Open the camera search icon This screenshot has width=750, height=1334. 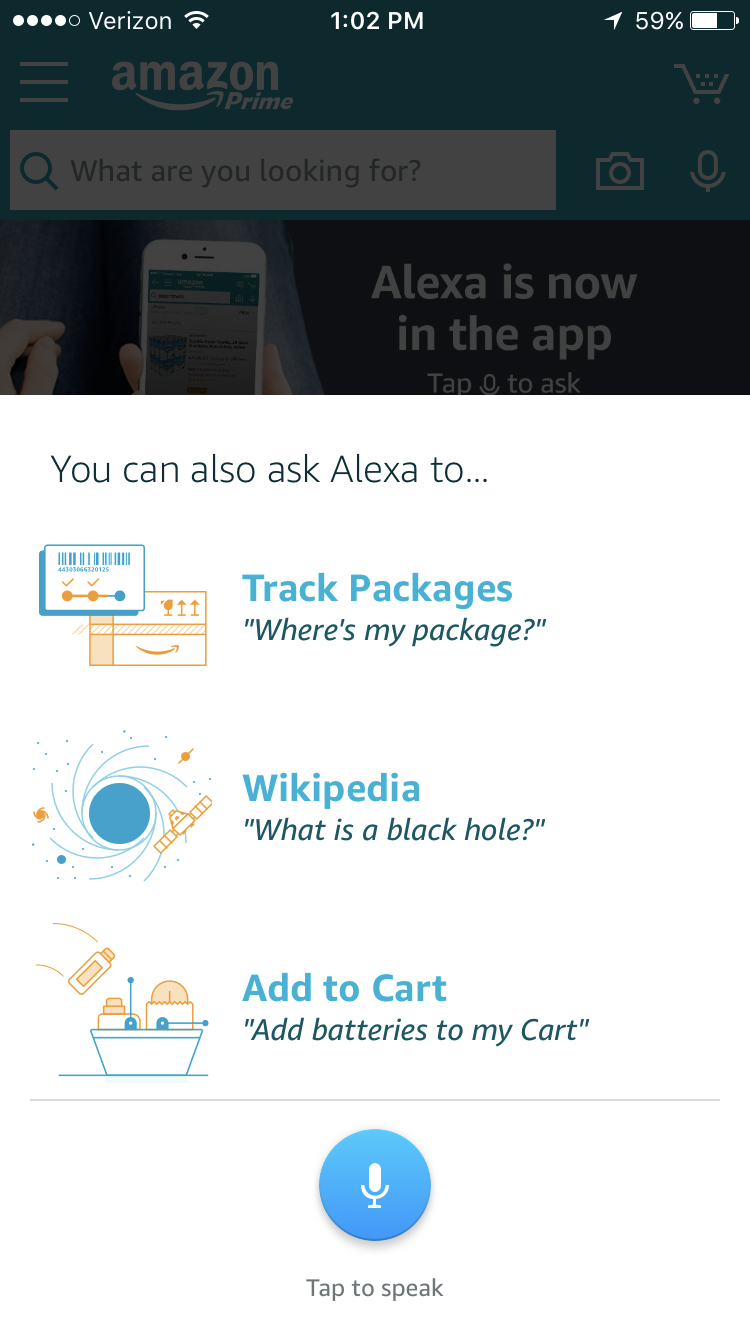(x=620, y=172)
